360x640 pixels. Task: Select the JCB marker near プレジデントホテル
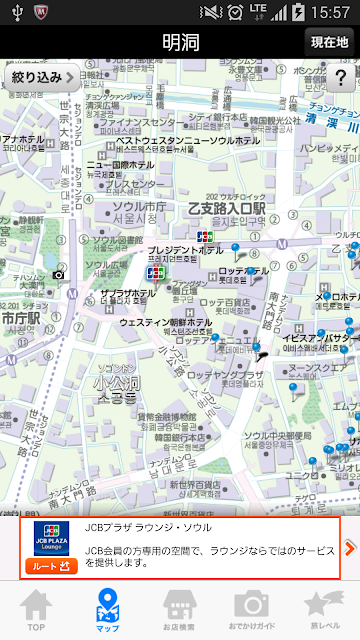point(155,274)
